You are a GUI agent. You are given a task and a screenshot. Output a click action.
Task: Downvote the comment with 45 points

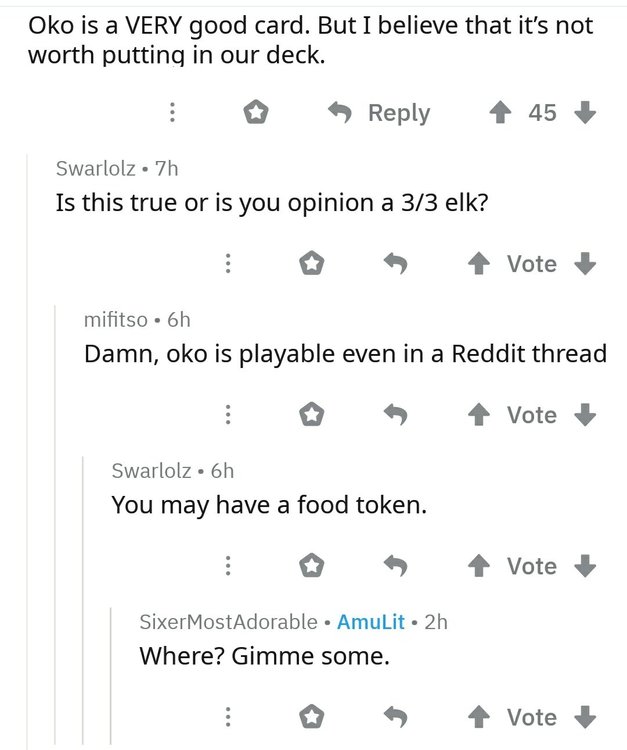pos(585,113)
